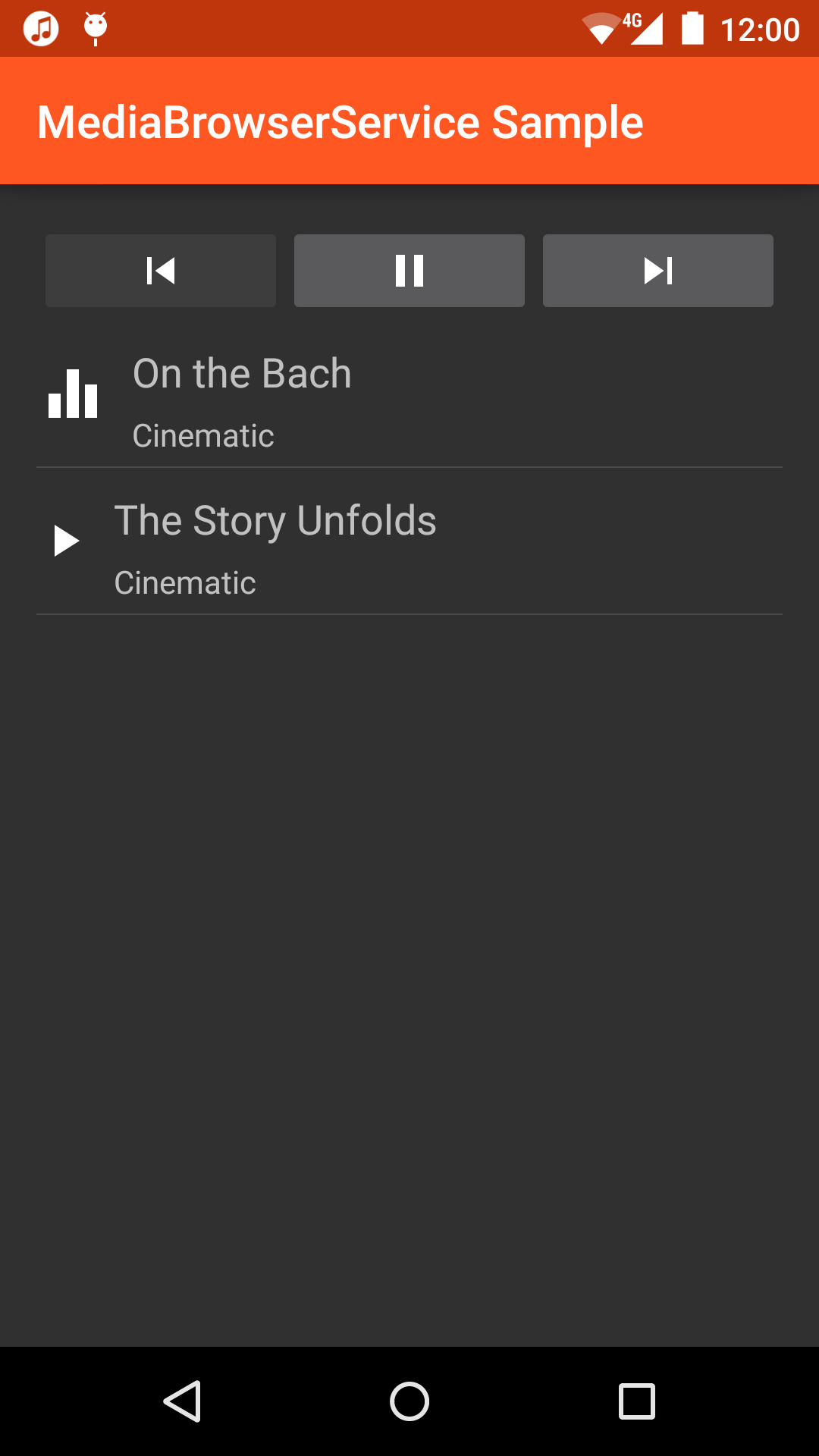Viewport: 819px width, 1456px height.
Task: Tap the previous-track icon on the left control
Action: (162, 270)
